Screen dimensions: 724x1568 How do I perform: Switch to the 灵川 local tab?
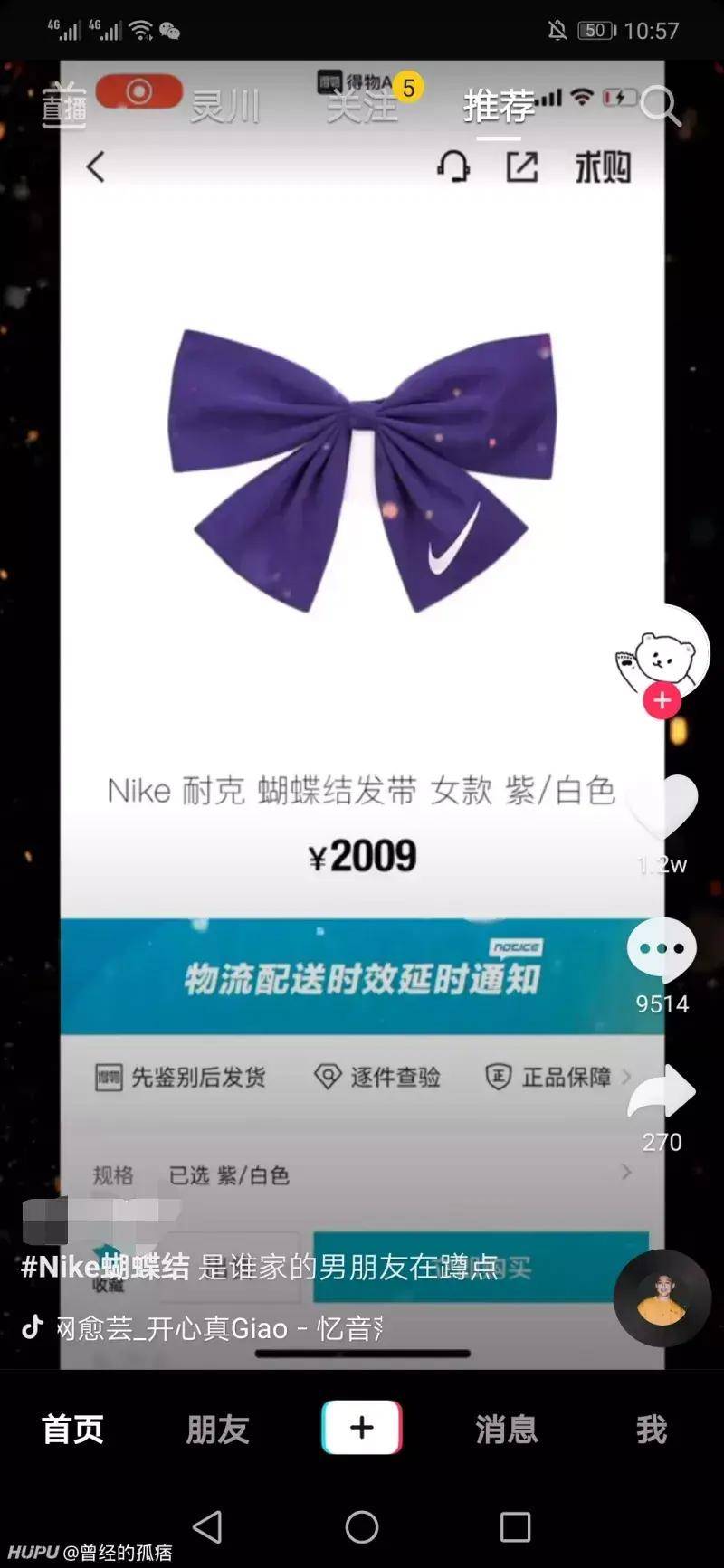coord(224,108)
